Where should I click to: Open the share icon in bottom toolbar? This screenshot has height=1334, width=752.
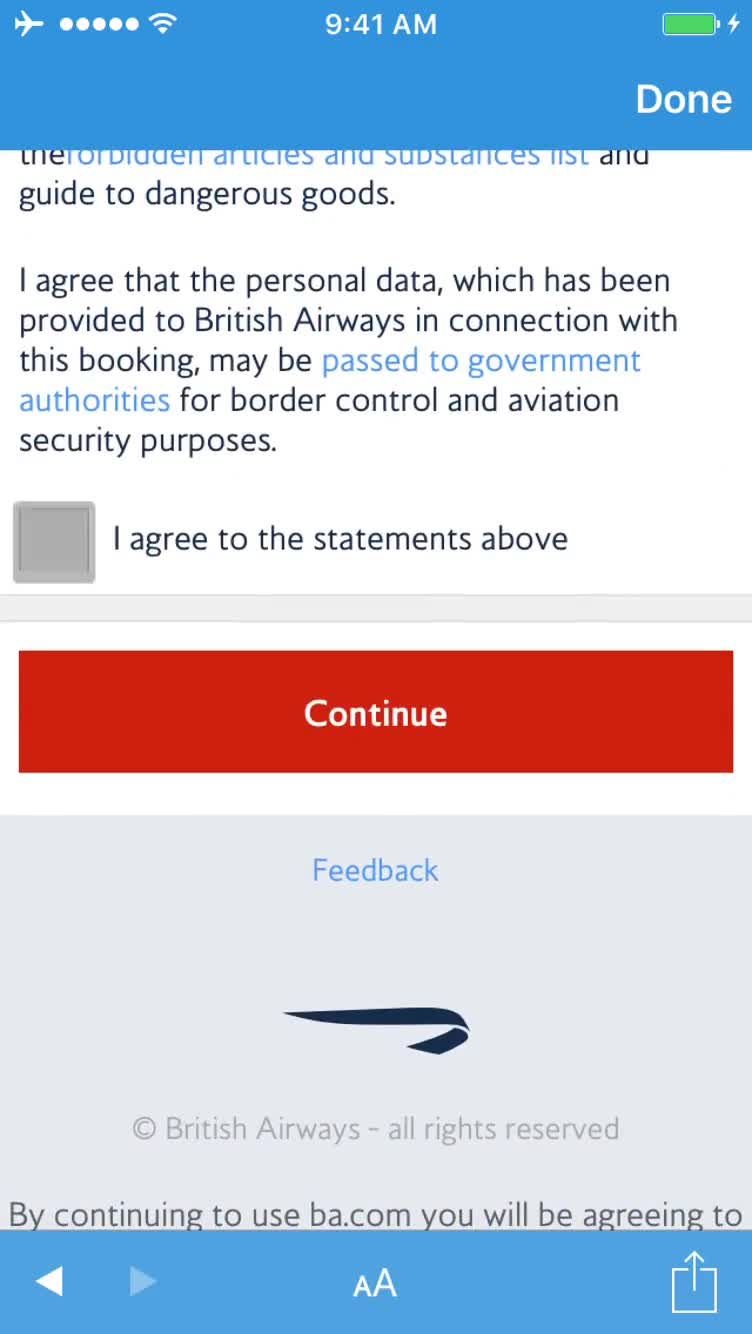[x=694, y=1281]
